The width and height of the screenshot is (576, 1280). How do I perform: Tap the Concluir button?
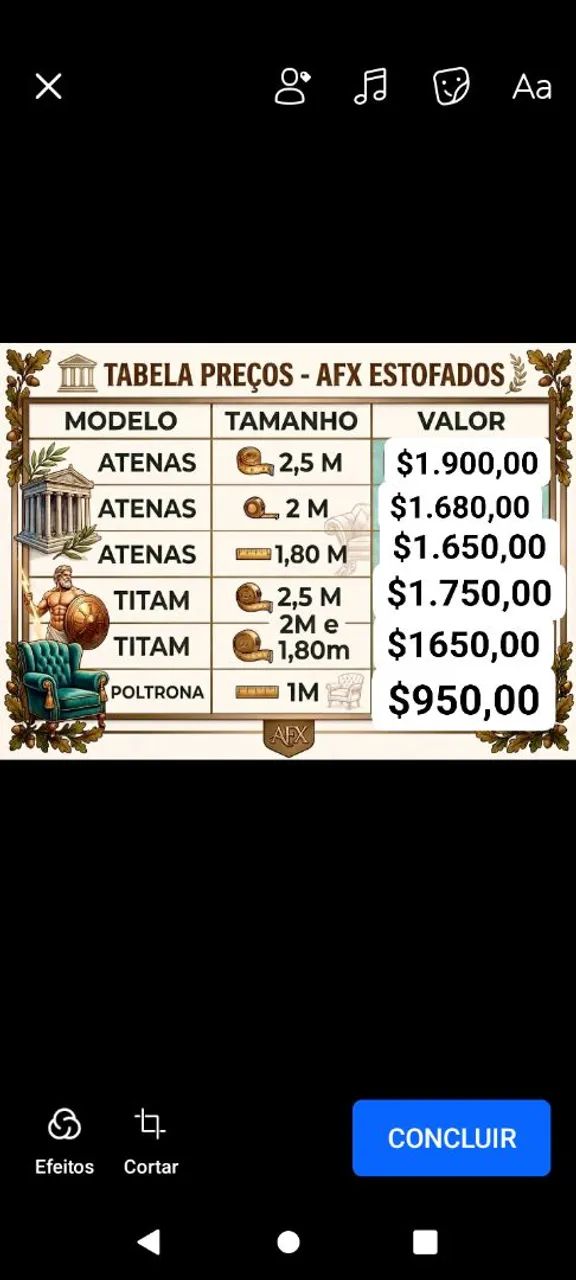[451, 1138]
